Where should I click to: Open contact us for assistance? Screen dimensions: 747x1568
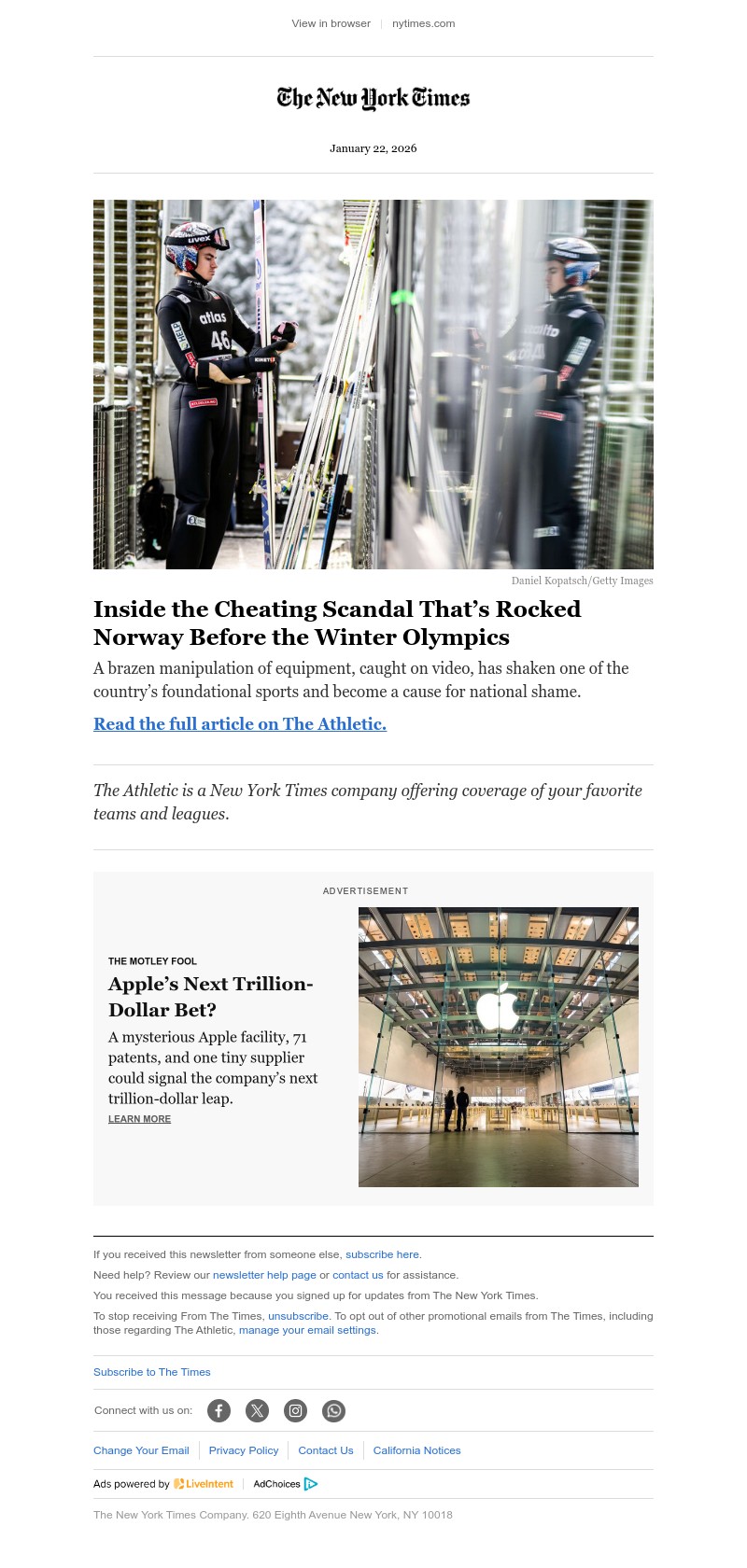(x=358, y=1275)
